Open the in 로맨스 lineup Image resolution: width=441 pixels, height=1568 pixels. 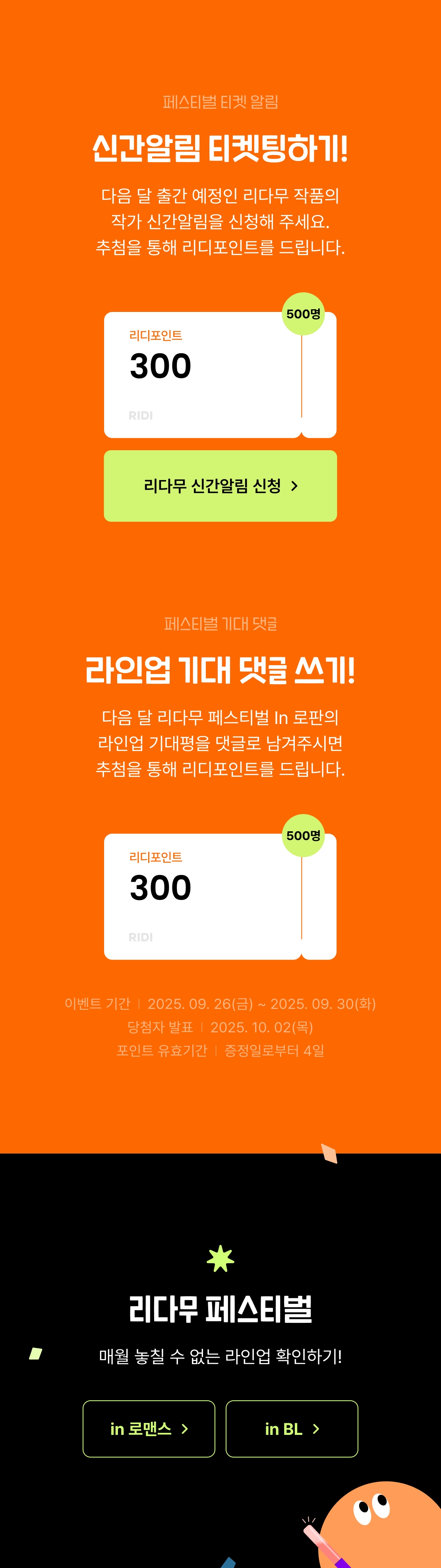pyautogui.click(x=149, y=1428)
